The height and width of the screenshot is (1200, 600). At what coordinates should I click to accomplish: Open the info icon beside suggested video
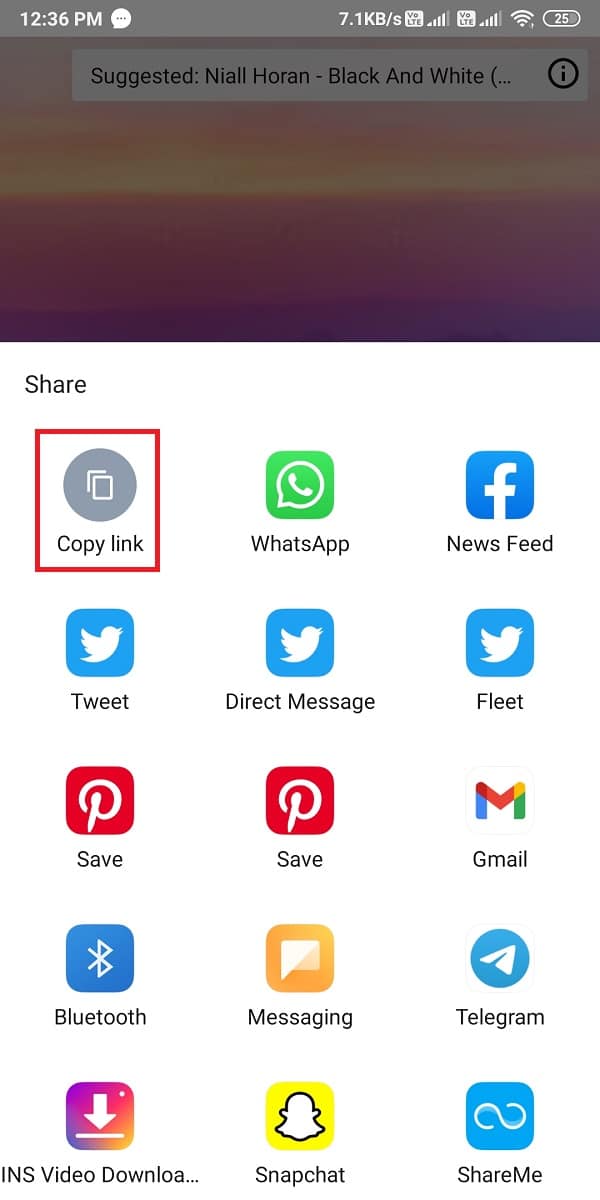coord(564,75)
